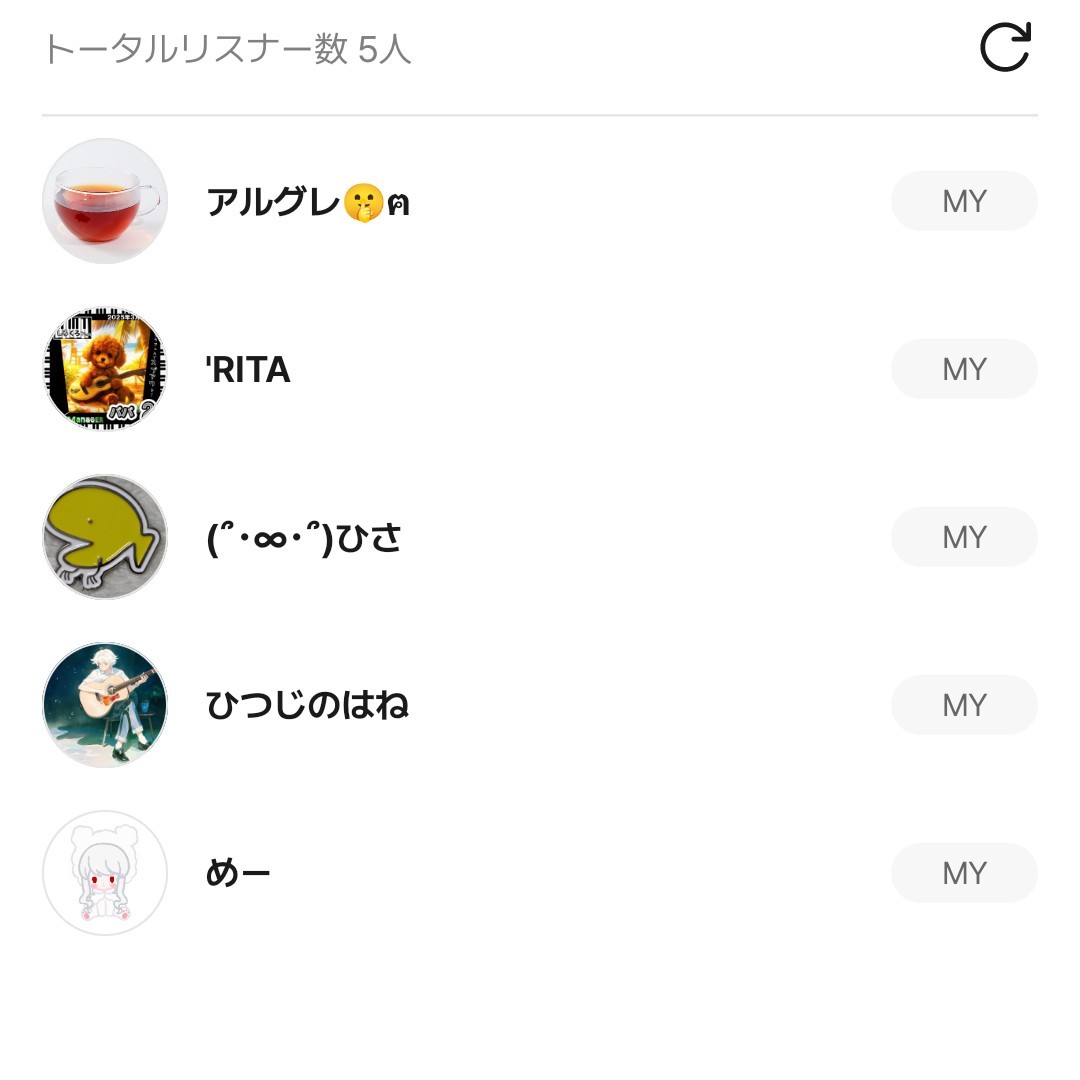The width and height of the screenshot is (1080, 1080).
Task: Tap the MY button beside 'RITA
Action: coord(964,369)
